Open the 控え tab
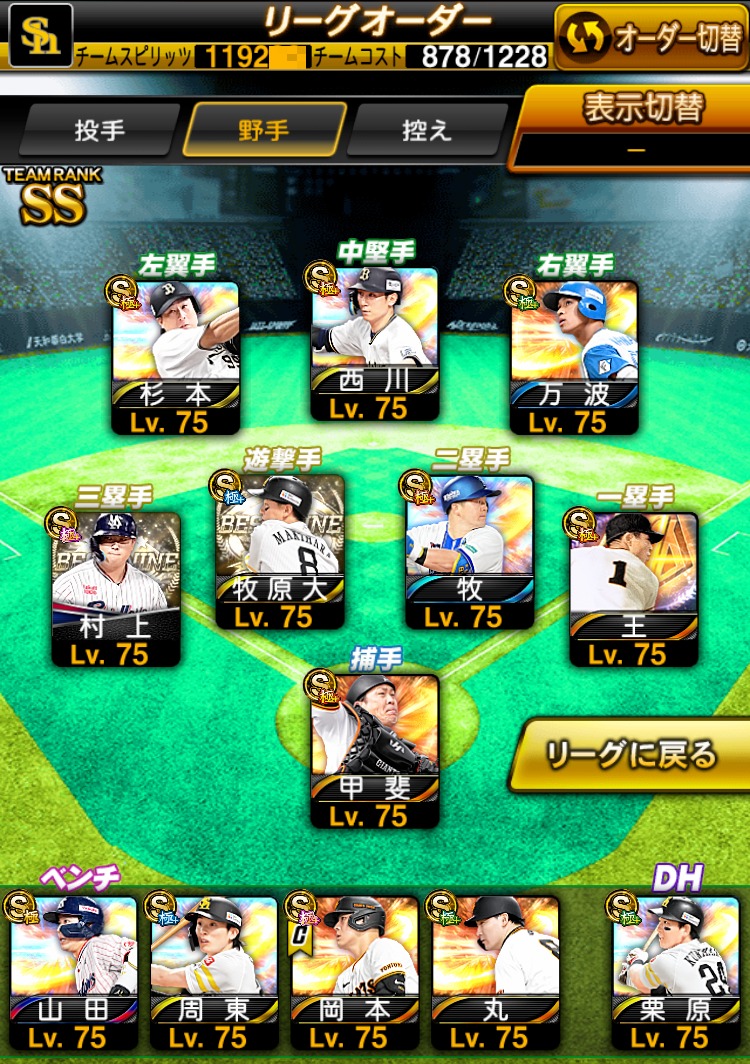This screenshot has width=750, height=1064. 427,130
